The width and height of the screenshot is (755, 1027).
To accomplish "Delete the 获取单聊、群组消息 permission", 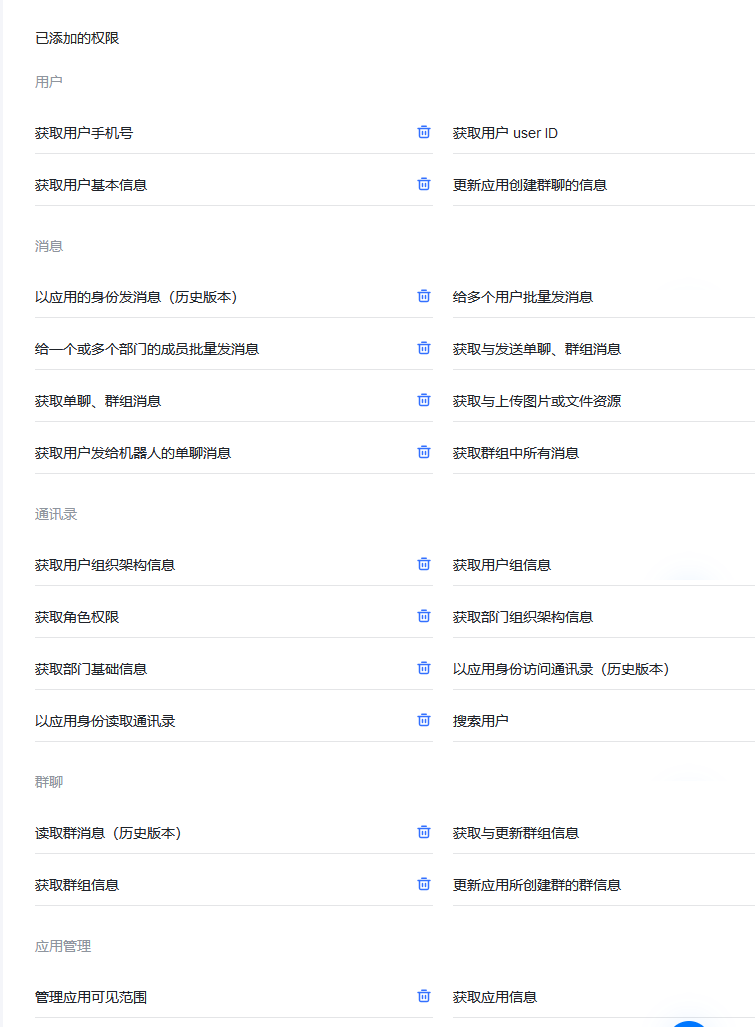I will [x=424, y=400].
